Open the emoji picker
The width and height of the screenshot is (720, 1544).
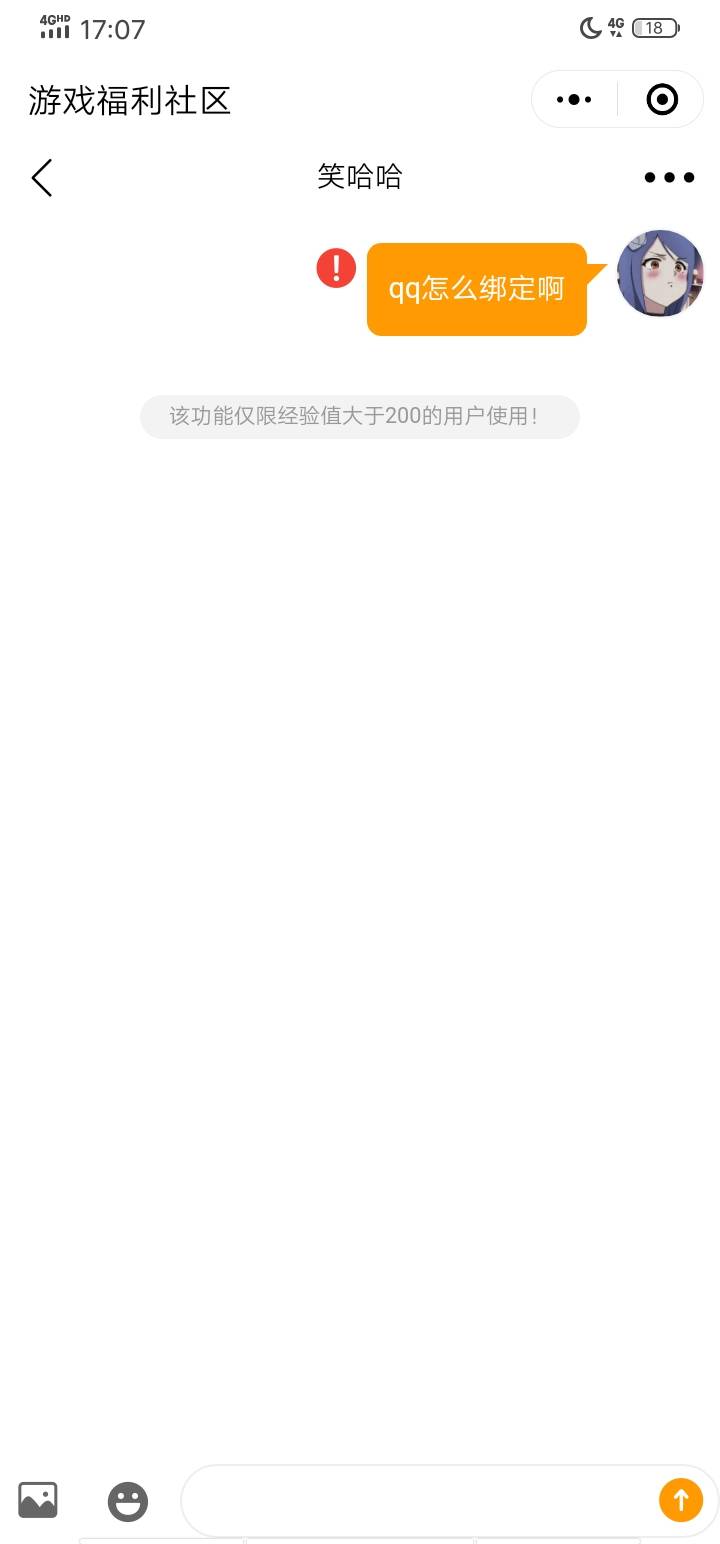click(x=128, y=1501)
